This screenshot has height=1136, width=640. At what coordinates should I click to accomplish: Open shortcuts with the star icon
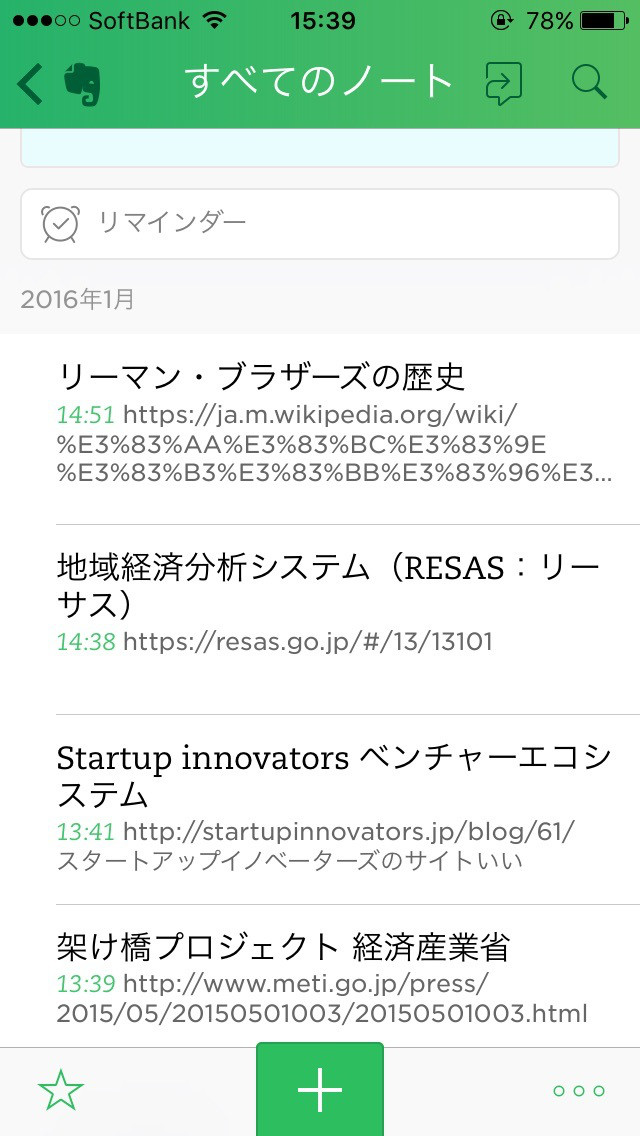(x=61, y=1090)
